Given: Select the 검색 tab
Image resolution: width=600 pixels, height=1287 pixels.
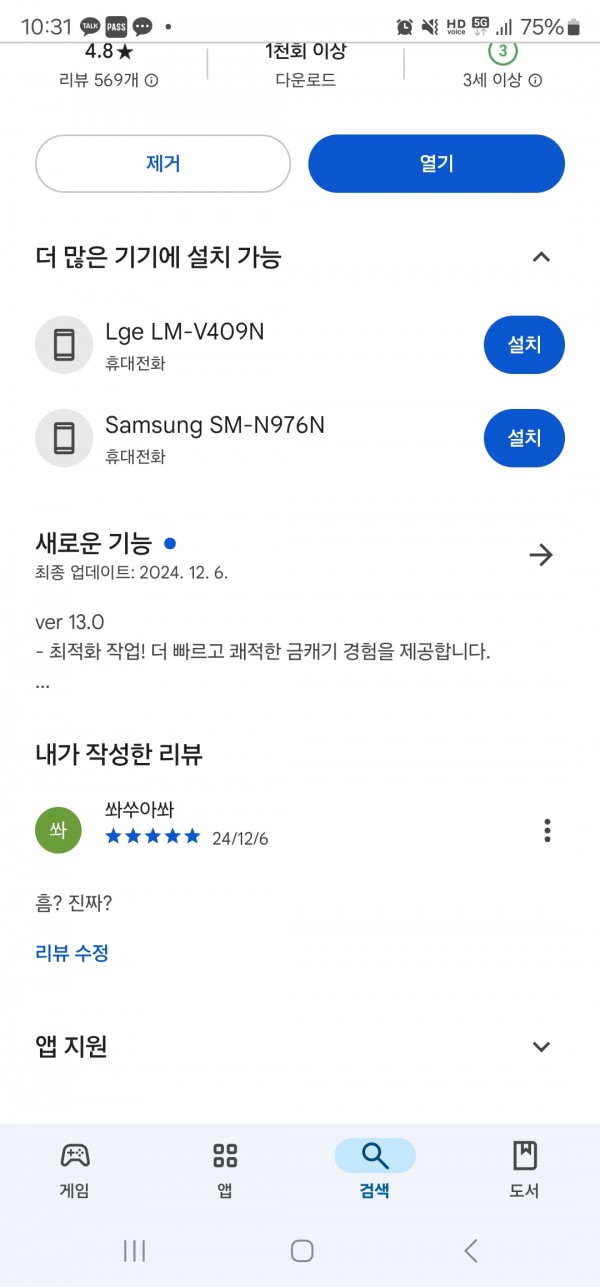Looking at the screenshot, I should 375,1168.
